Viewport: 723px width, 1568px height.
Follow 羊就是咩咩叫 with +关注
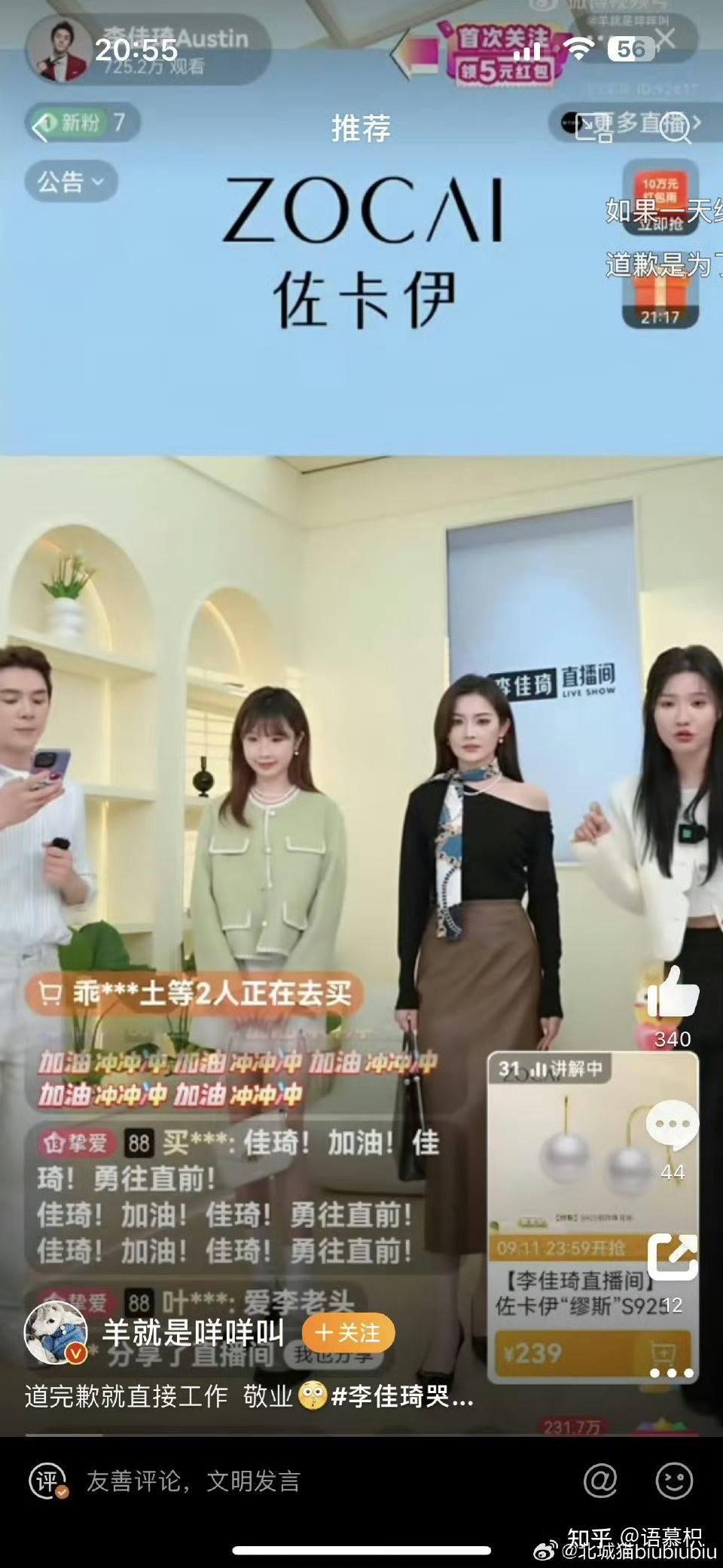pyautogui.click(x=348, y=1332)
